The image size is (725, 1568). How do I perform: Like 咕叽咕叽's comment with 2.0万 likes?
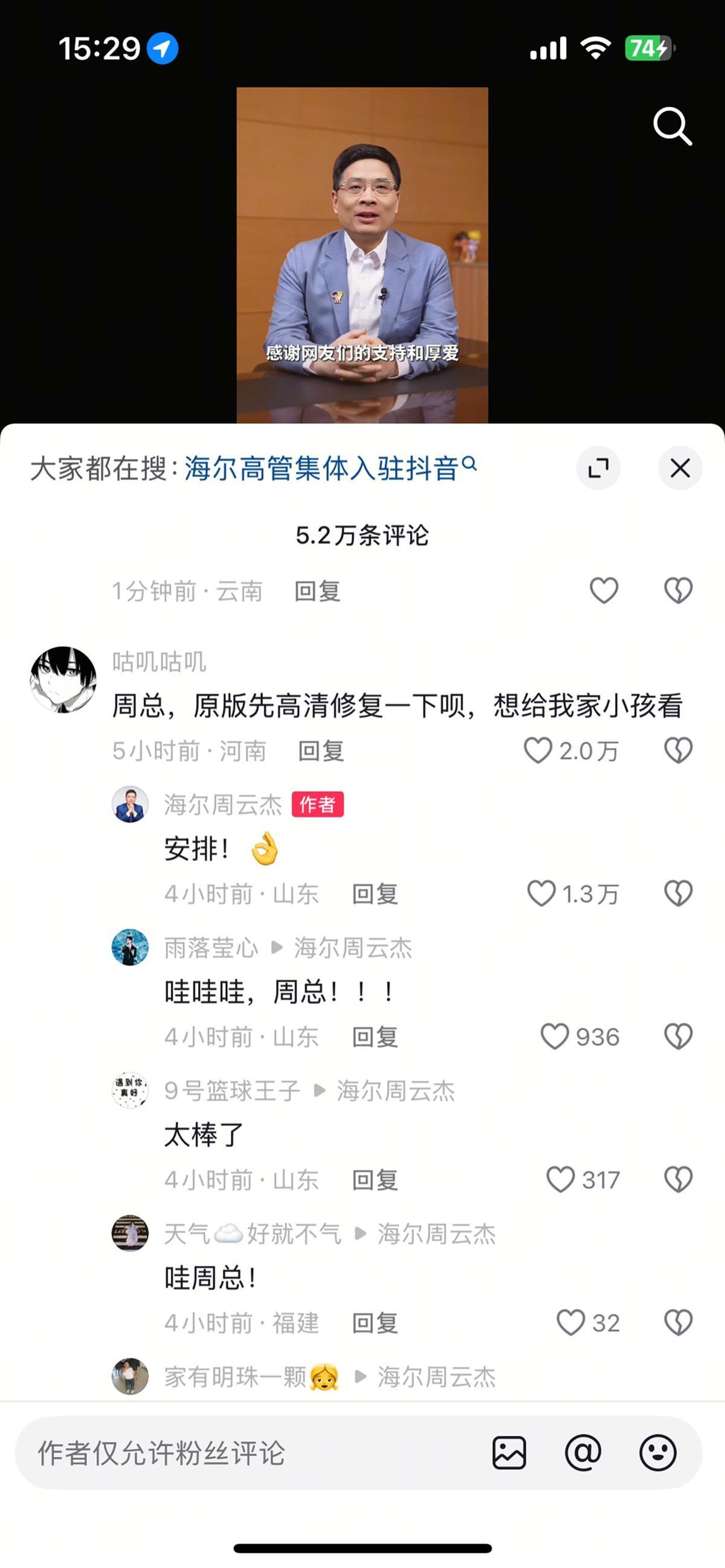(x=538, y=750)
